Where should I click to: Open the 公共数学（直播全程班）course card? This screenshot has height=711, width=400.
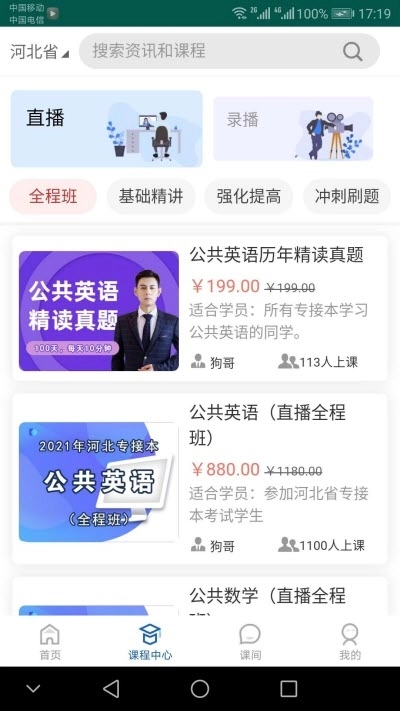tap(200, 596)
